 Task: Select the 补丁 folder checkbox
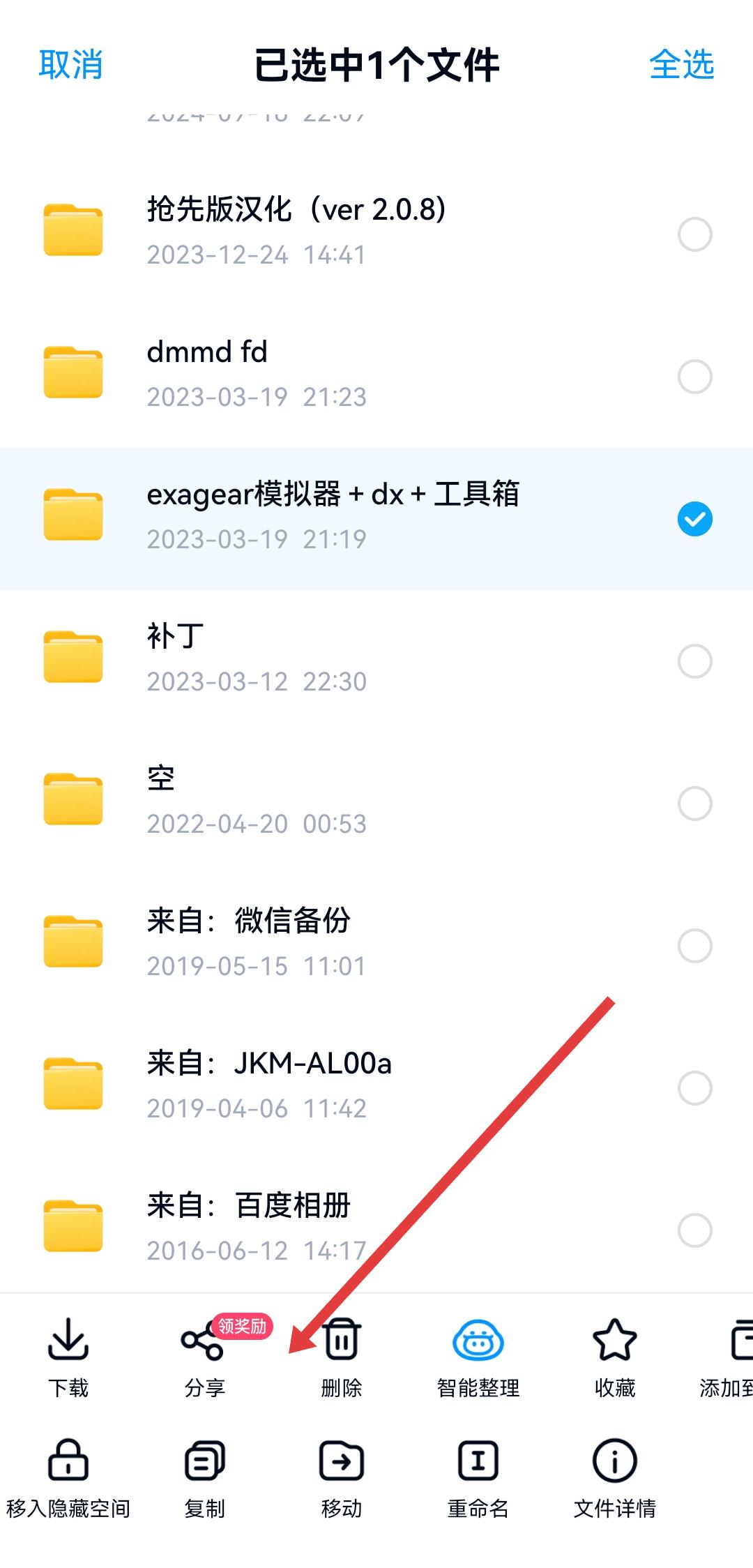pyautogui.click(x=694, y=661)
